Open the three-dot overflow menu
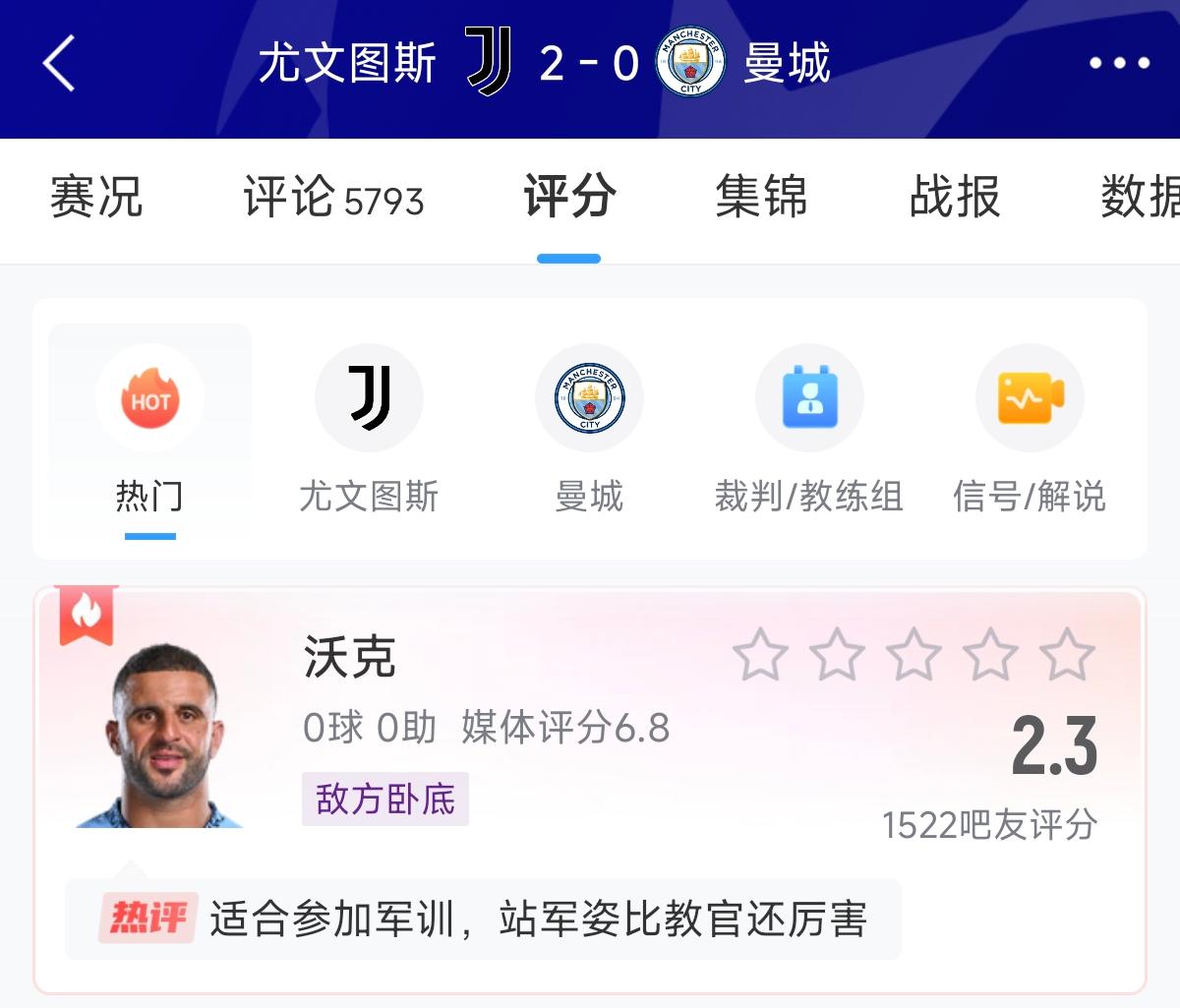 coord(1119,63)
